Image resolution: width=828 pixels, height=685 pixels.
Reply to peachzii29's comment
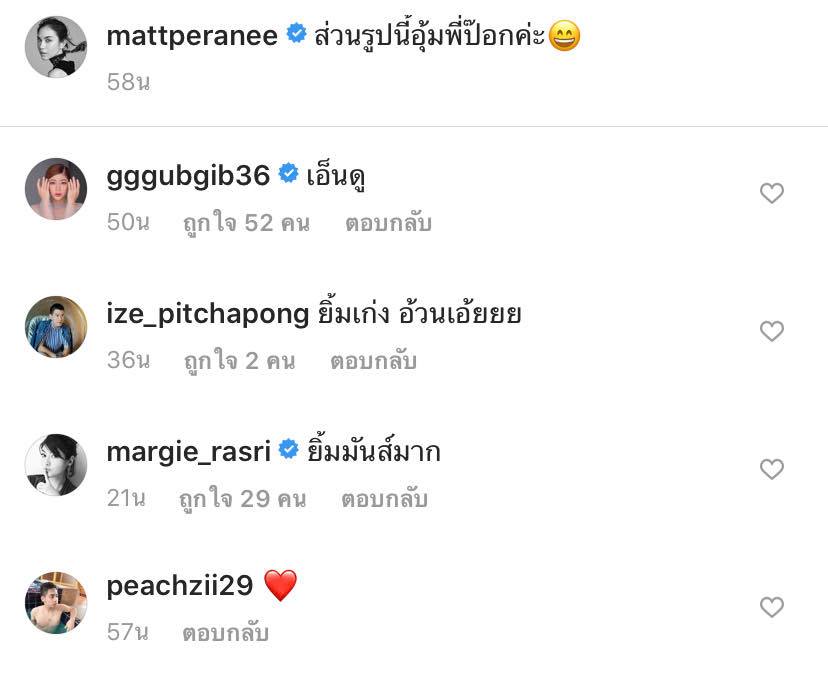226,632
